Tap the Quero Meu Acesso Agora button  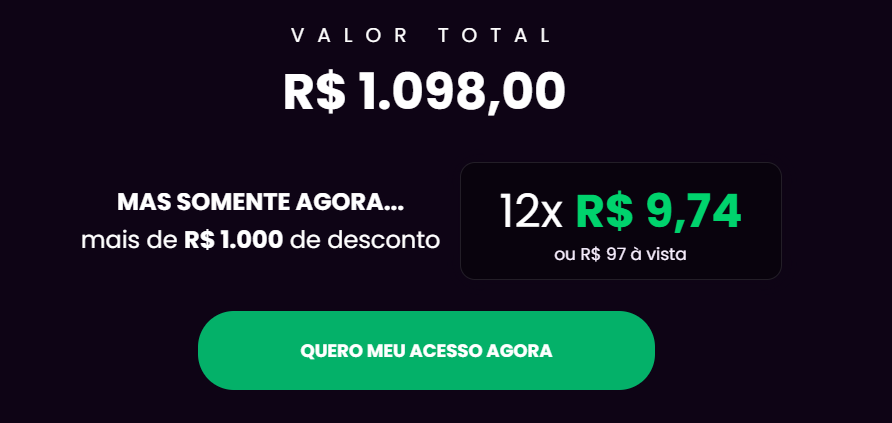coord(426,351)
